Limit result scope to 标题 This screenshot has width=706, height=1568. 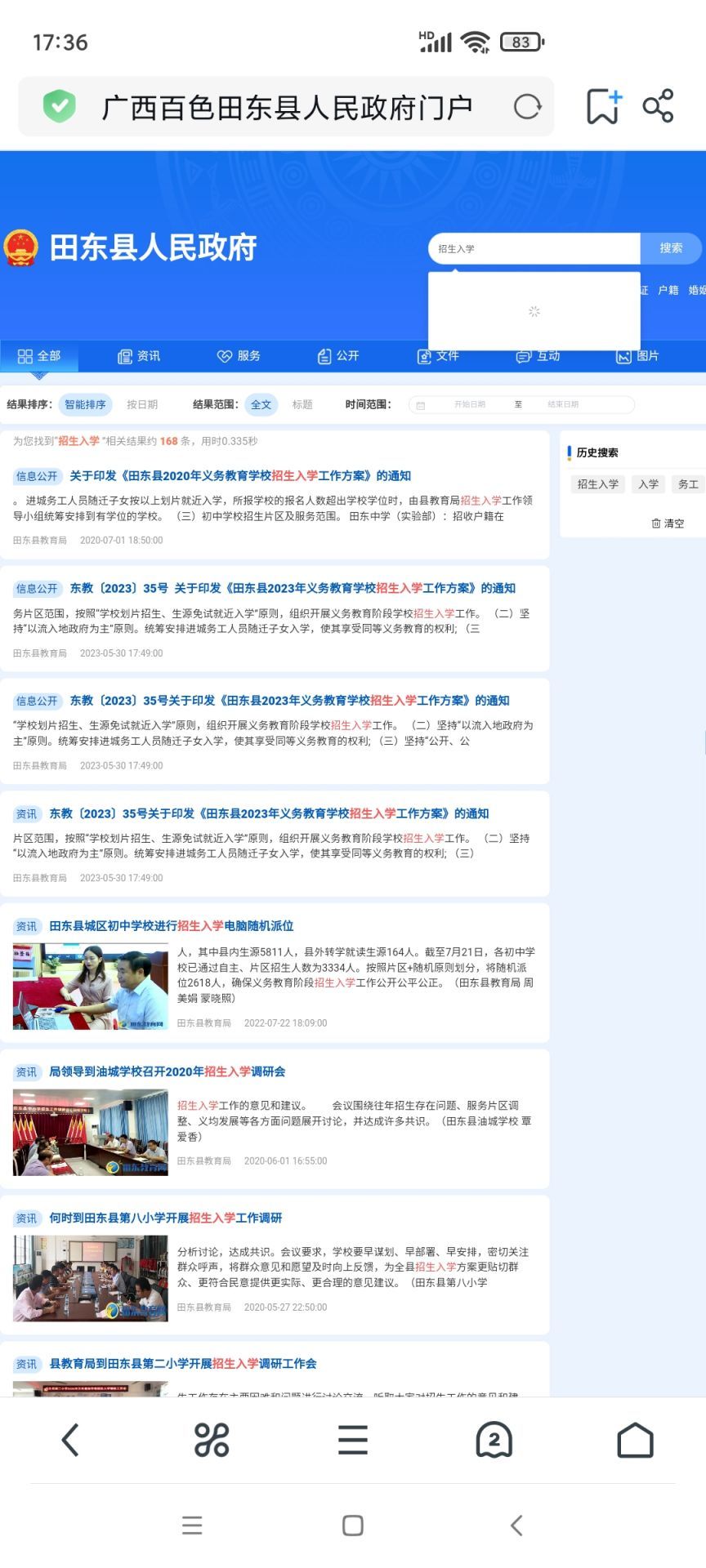302,404
